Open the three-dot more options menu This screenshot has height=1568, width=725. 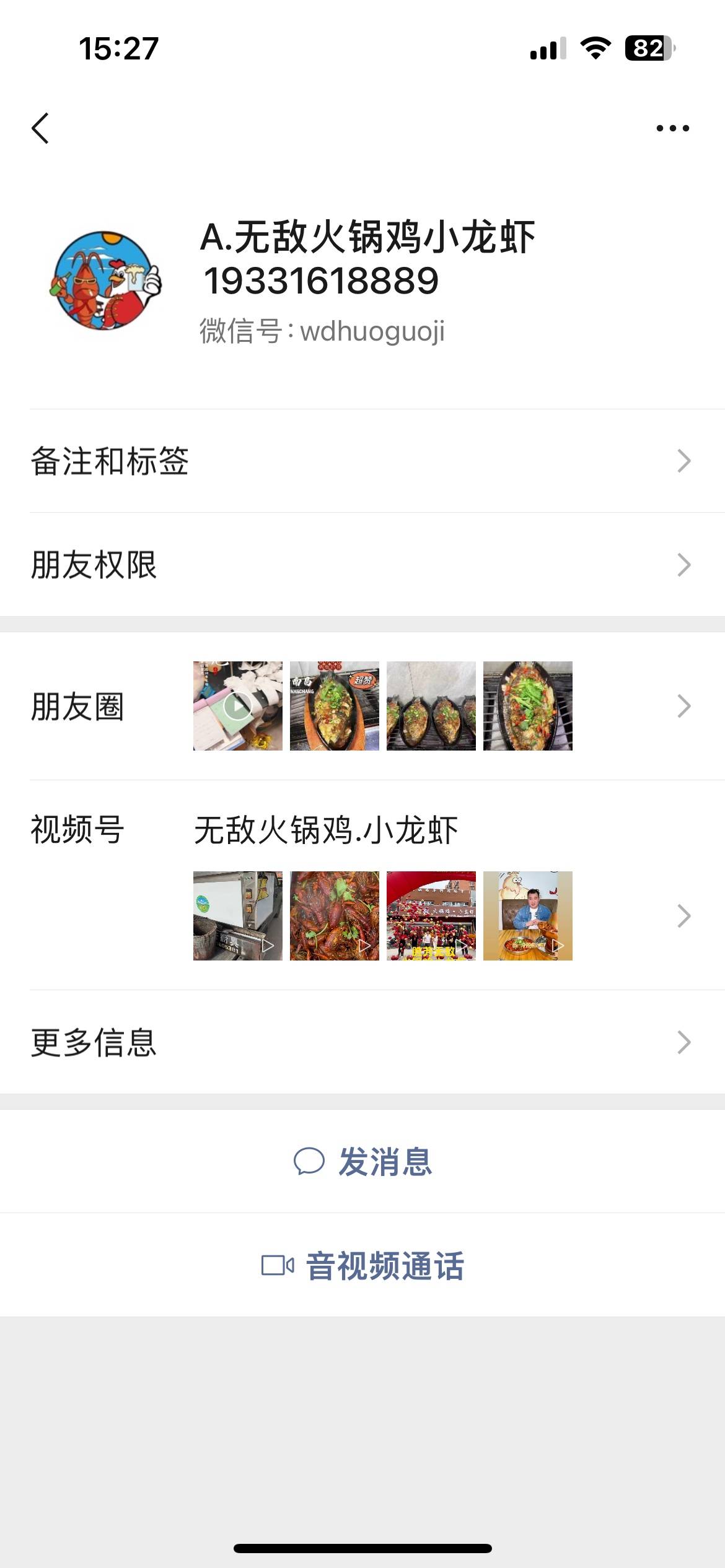coord(672,129)
